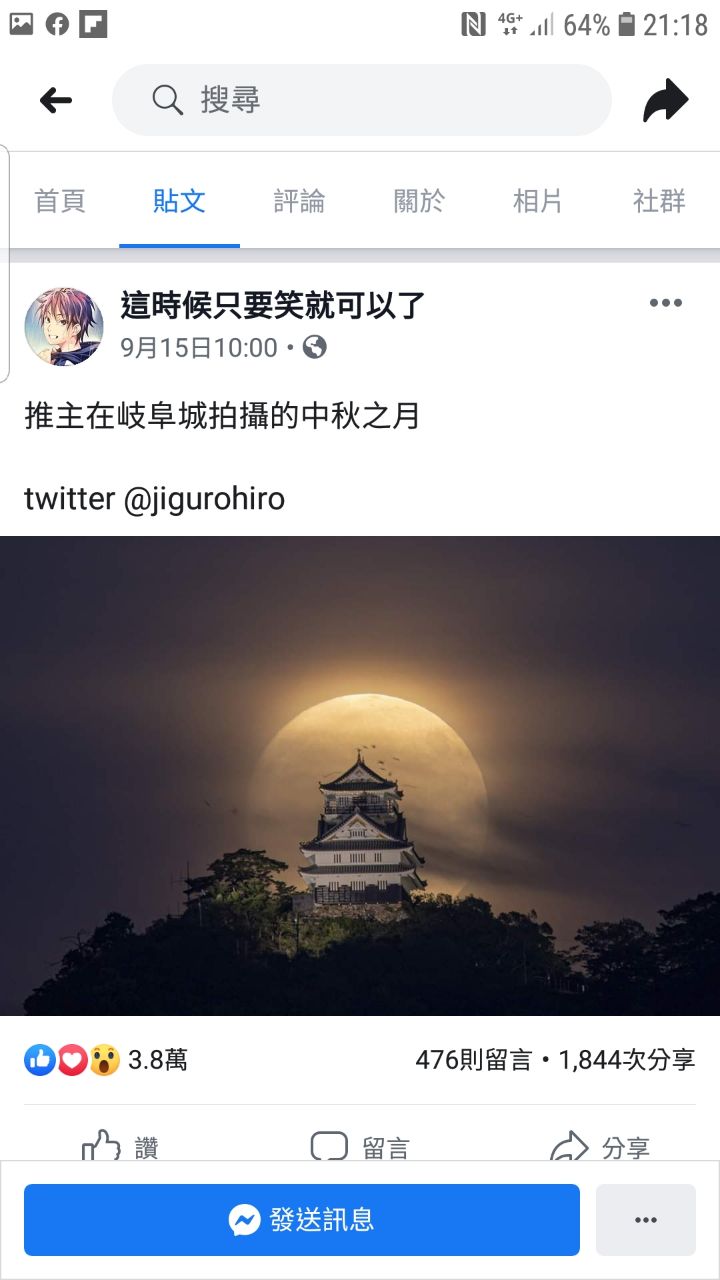
Task: Open page name 這時候只要笑就可以了
Action: (273, 305)
